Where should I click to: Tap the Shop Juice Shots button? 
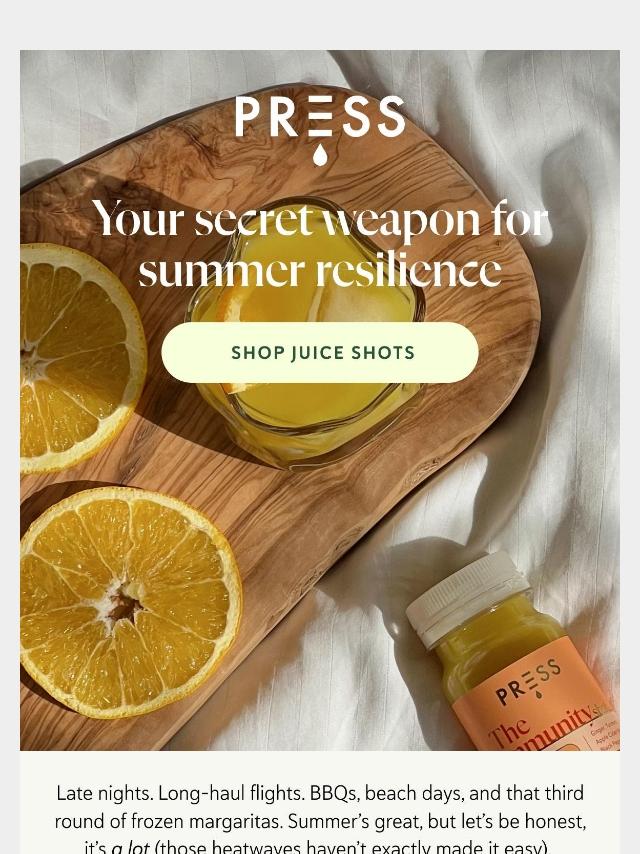(320, 353)
